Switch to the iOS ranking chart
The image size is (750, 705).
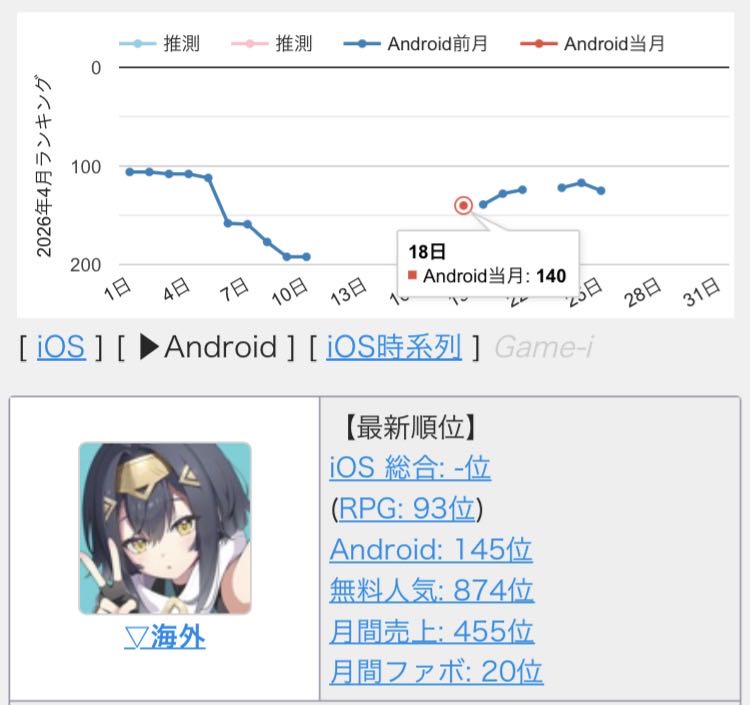[61, 348]
